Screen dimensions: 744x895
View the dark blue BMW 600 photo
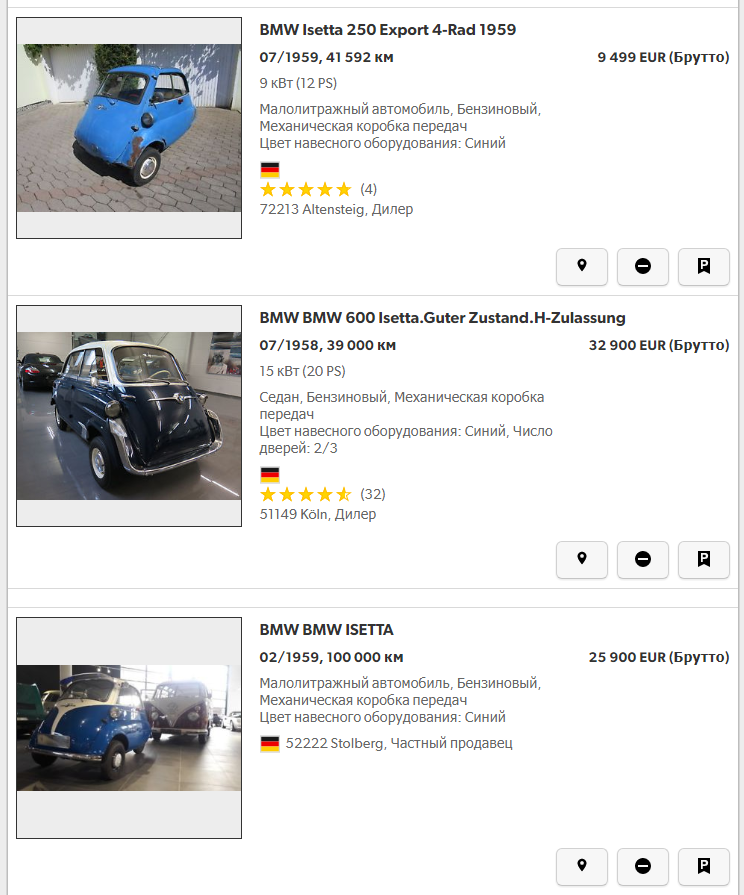click(x=129, y=416)
